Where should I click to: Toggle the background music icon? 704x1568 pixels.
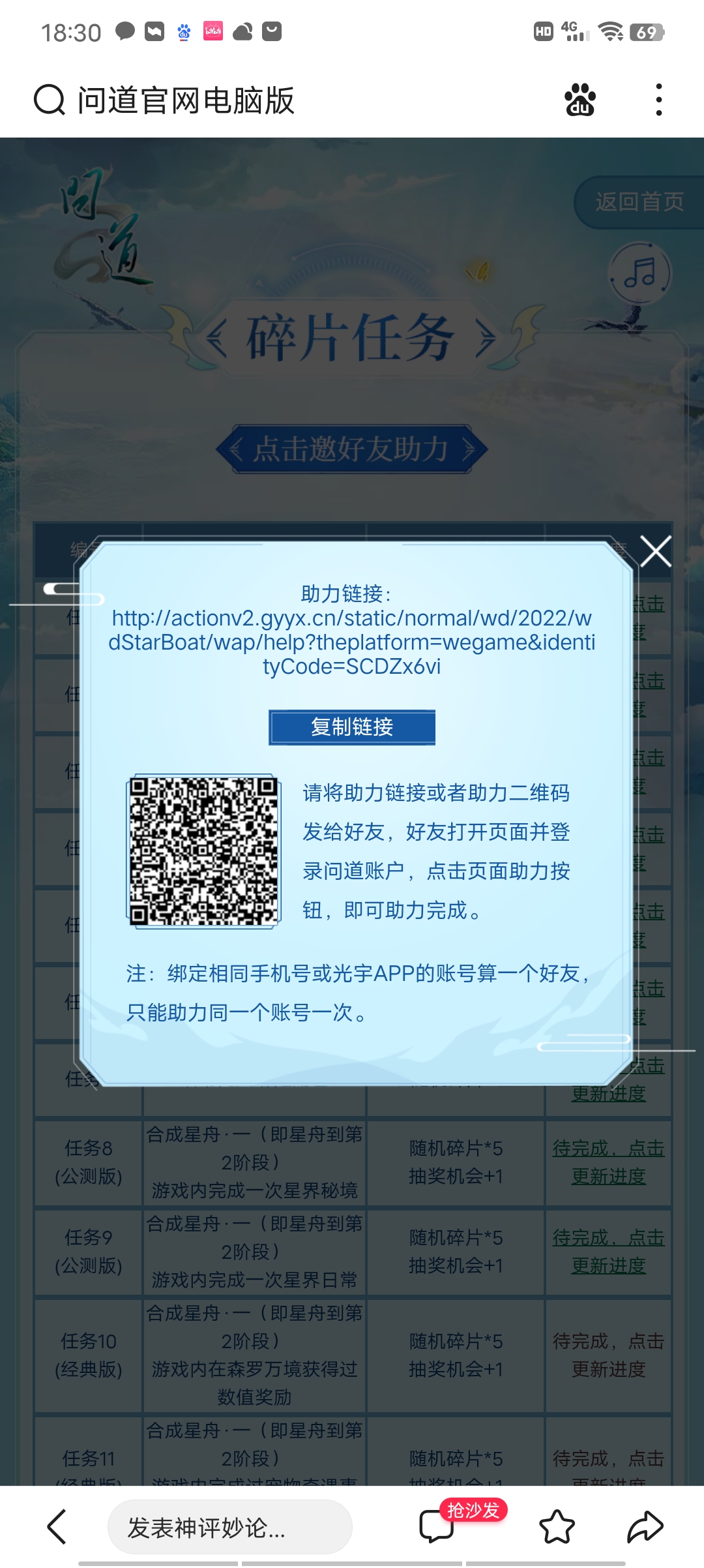click(639, 273)
